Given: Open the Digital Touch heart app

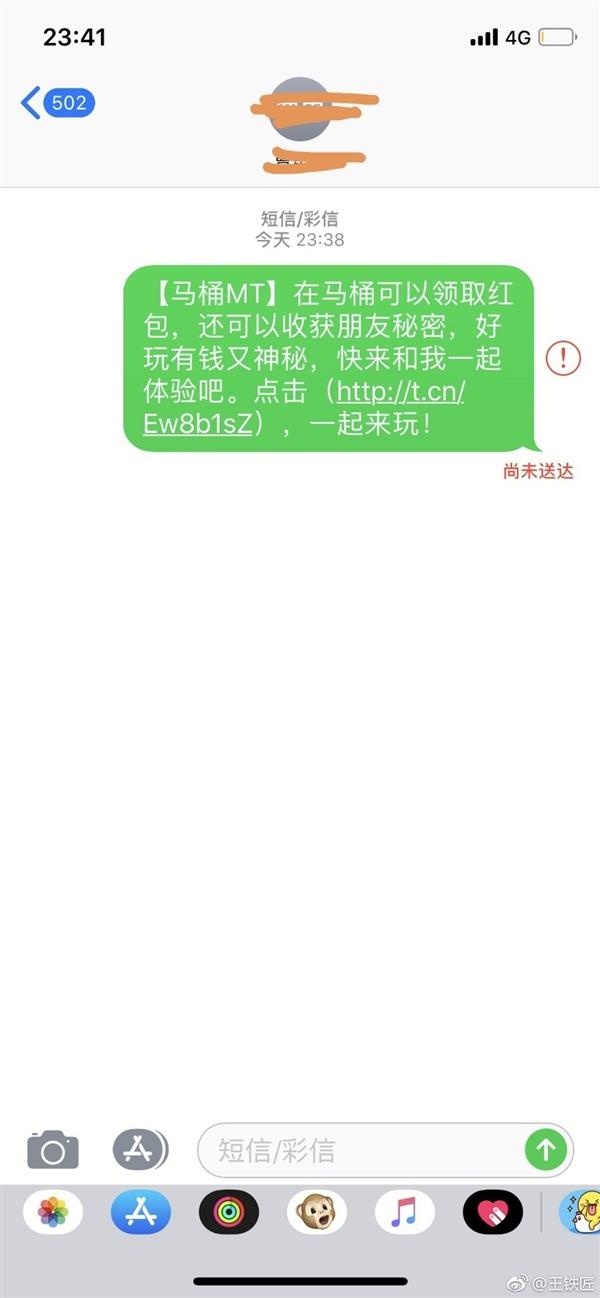Looking at the screenshot, I should (492, 1213).
